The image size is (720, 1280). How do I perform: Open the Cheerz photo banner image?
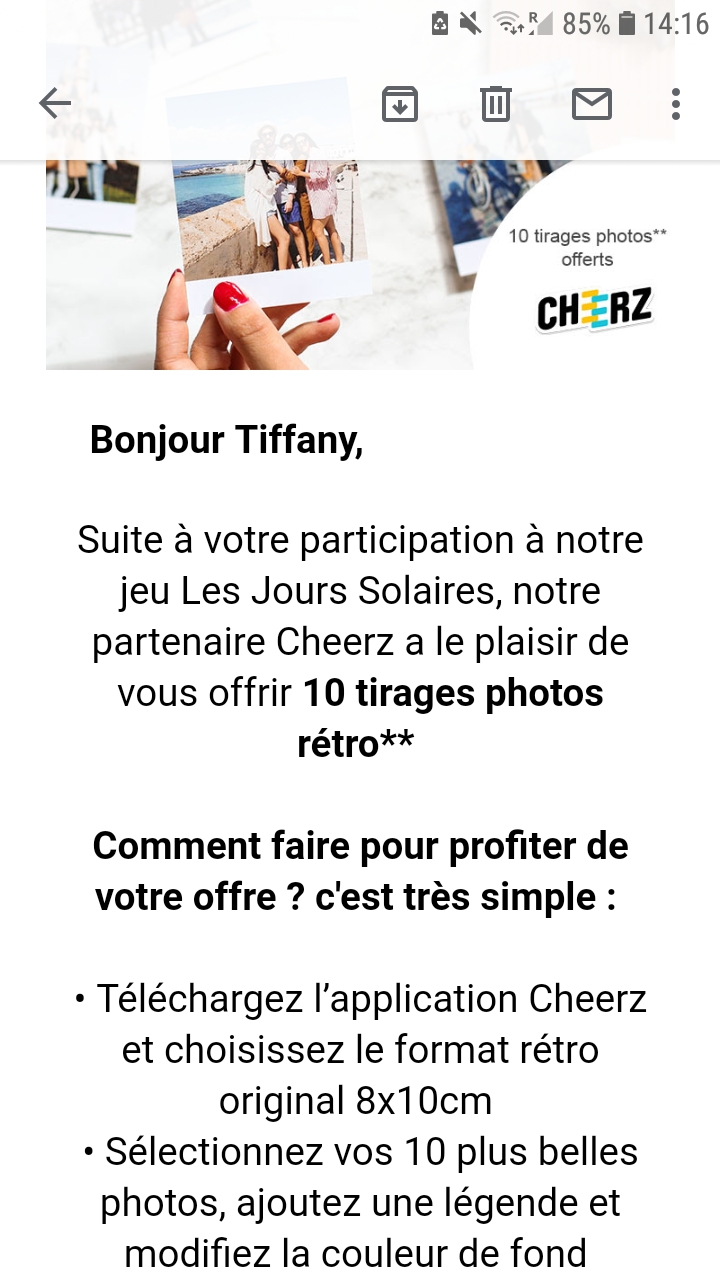click(x=358, y=265)
